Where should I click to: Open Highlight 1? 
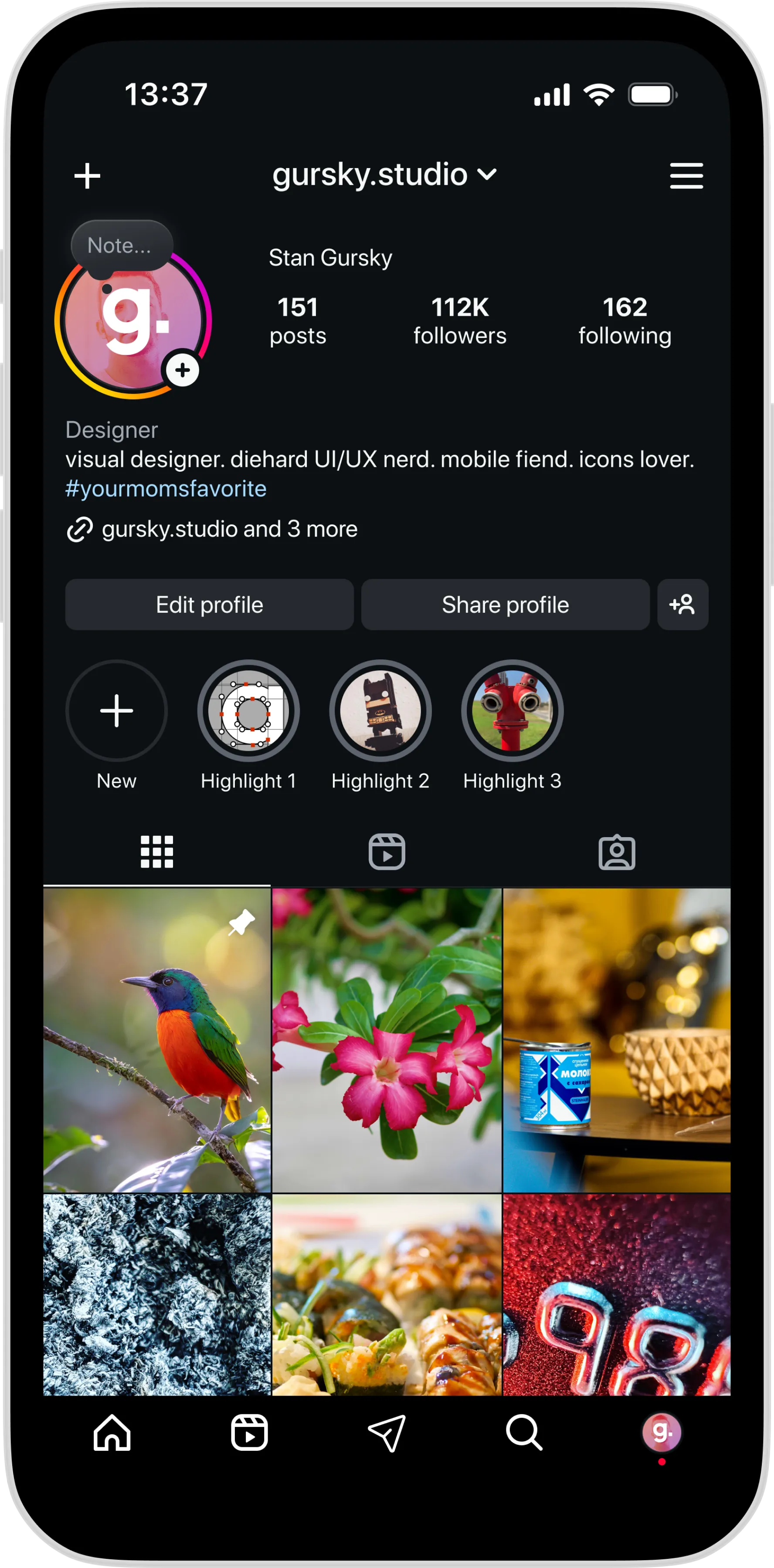coord(248,711)
